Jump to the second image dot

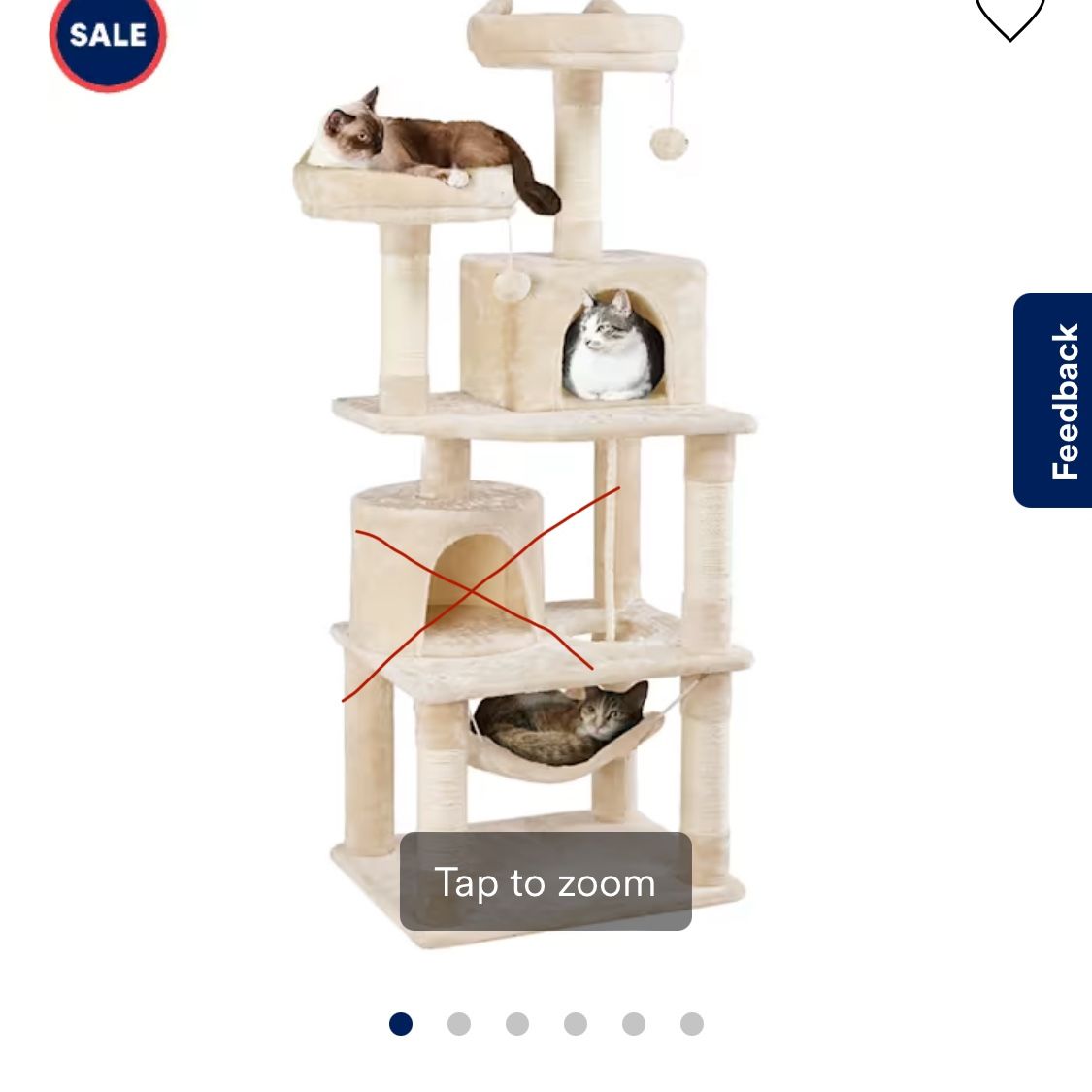459,1024
